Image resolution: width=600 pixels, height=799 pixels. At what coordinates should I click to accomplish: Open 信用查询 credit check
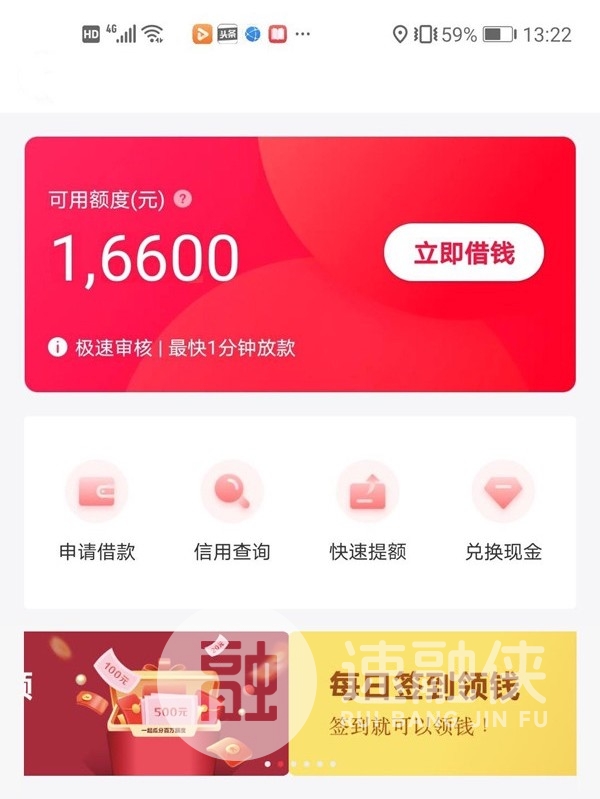click(x=232, y=510)
